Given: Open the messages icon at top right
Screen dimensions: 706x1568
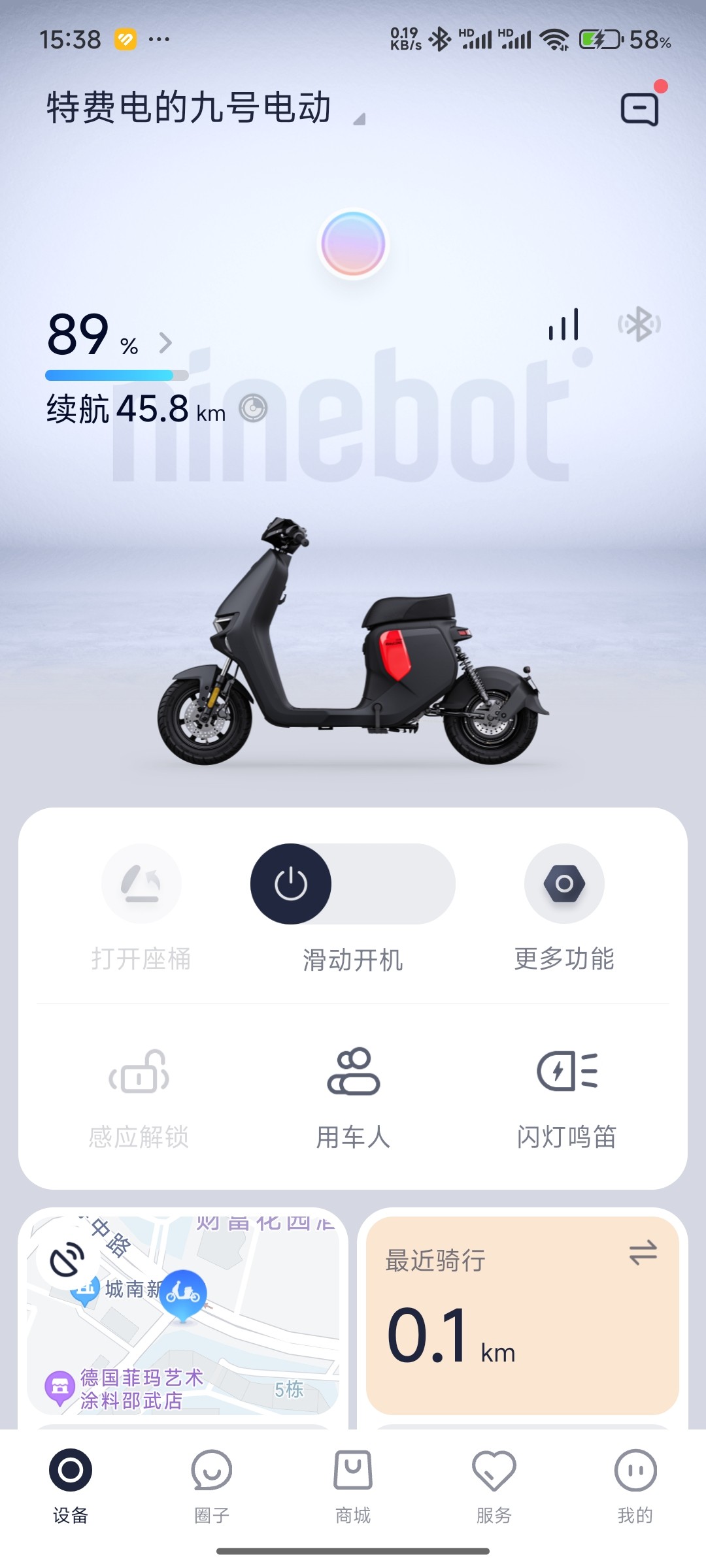Looking at the screenshot, I should [639, 108].
